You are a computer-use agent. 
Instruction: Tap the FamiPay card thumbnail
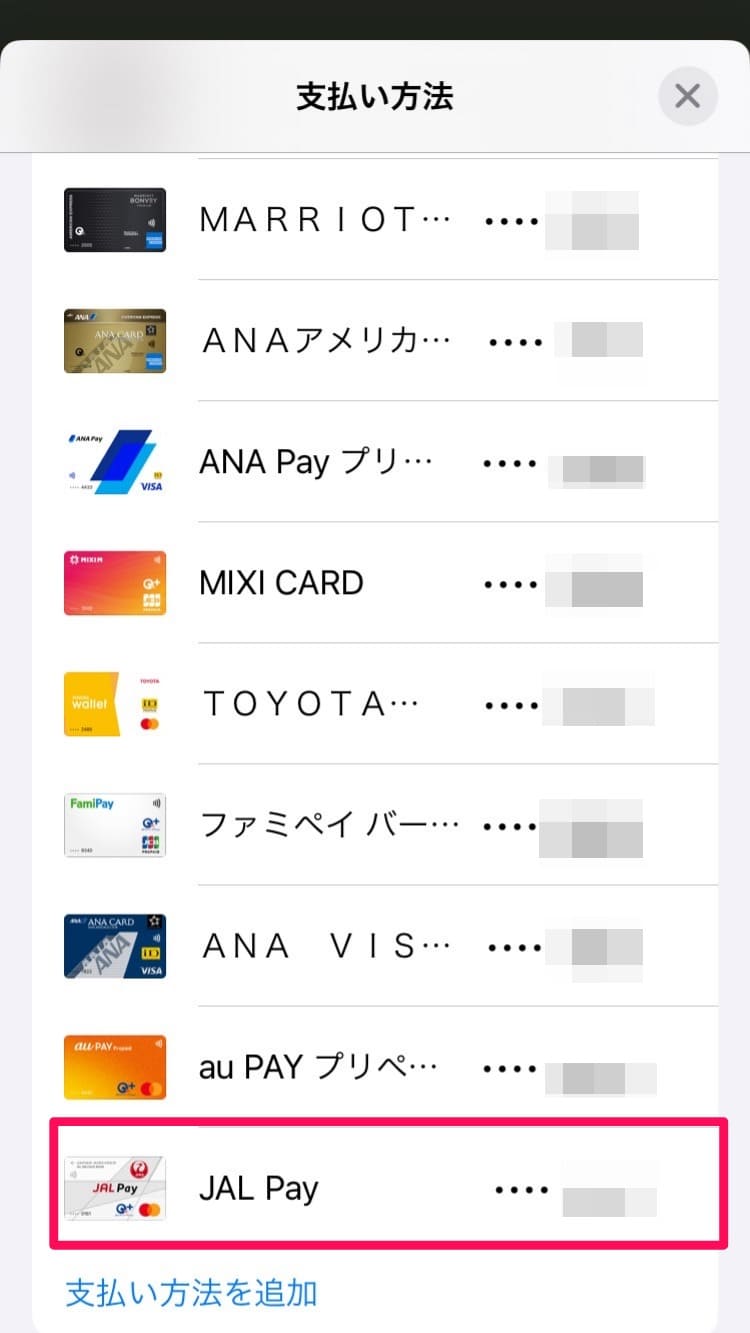click(x=114, y=825)
